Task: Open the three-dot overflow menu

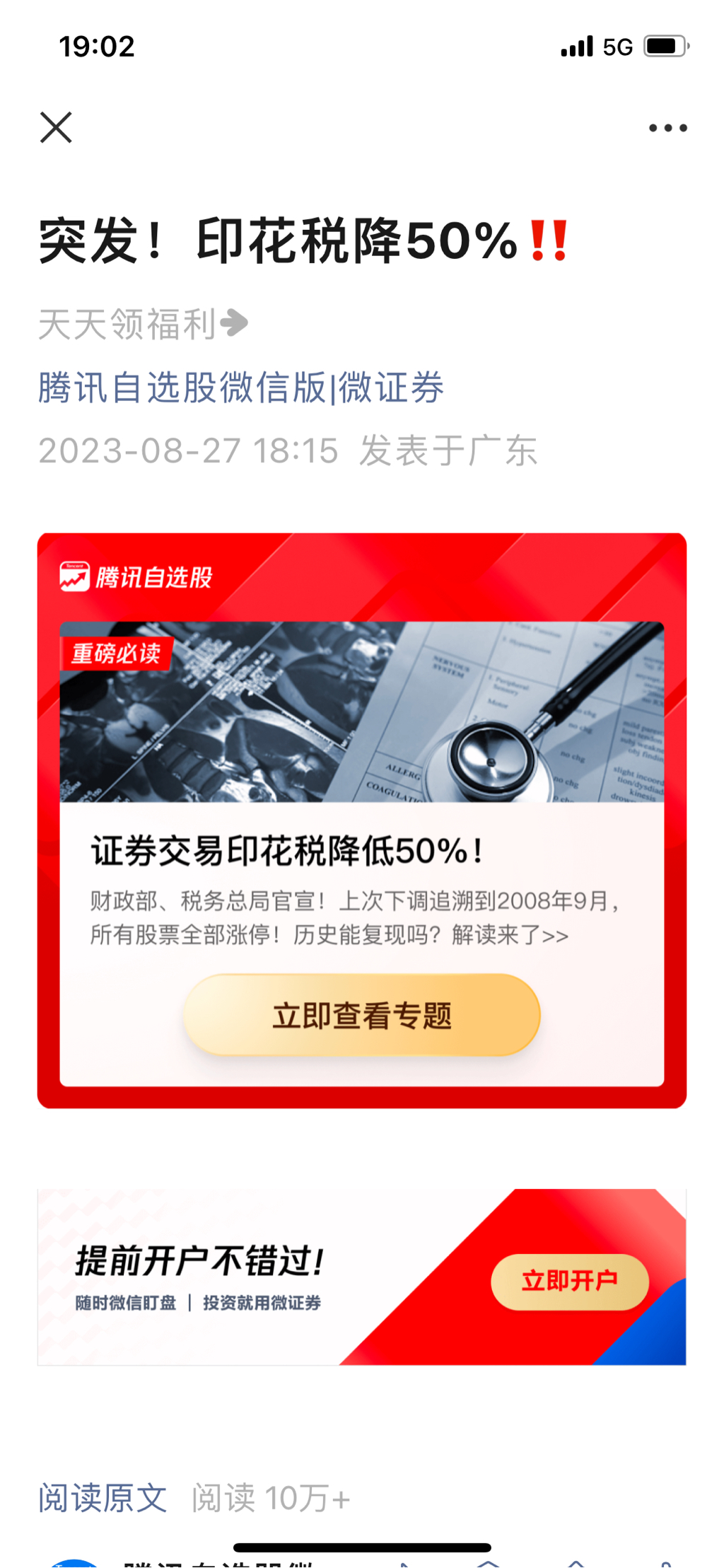Action: pyautogui.click(x=667, y=128)
